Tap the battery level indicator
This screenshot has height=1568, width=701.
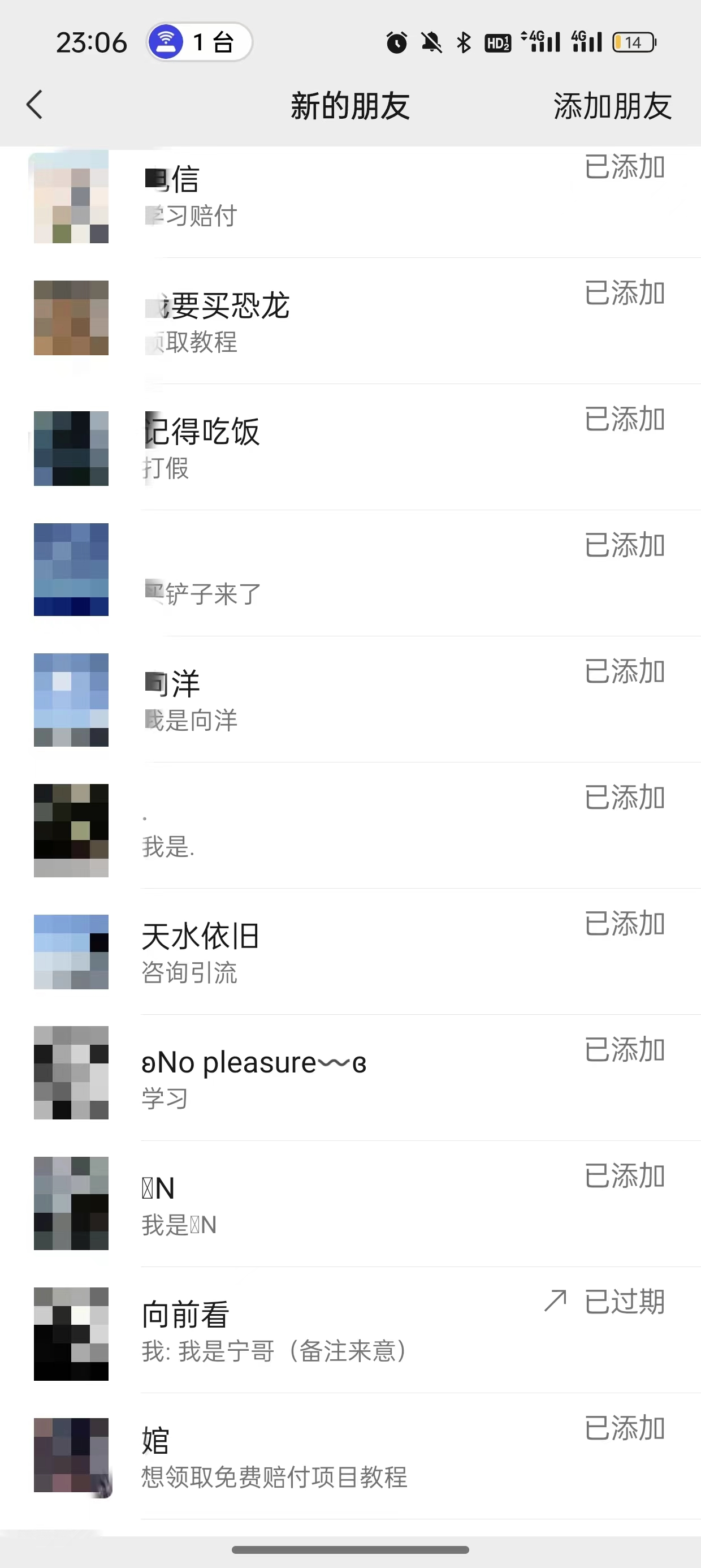point(633,41)
